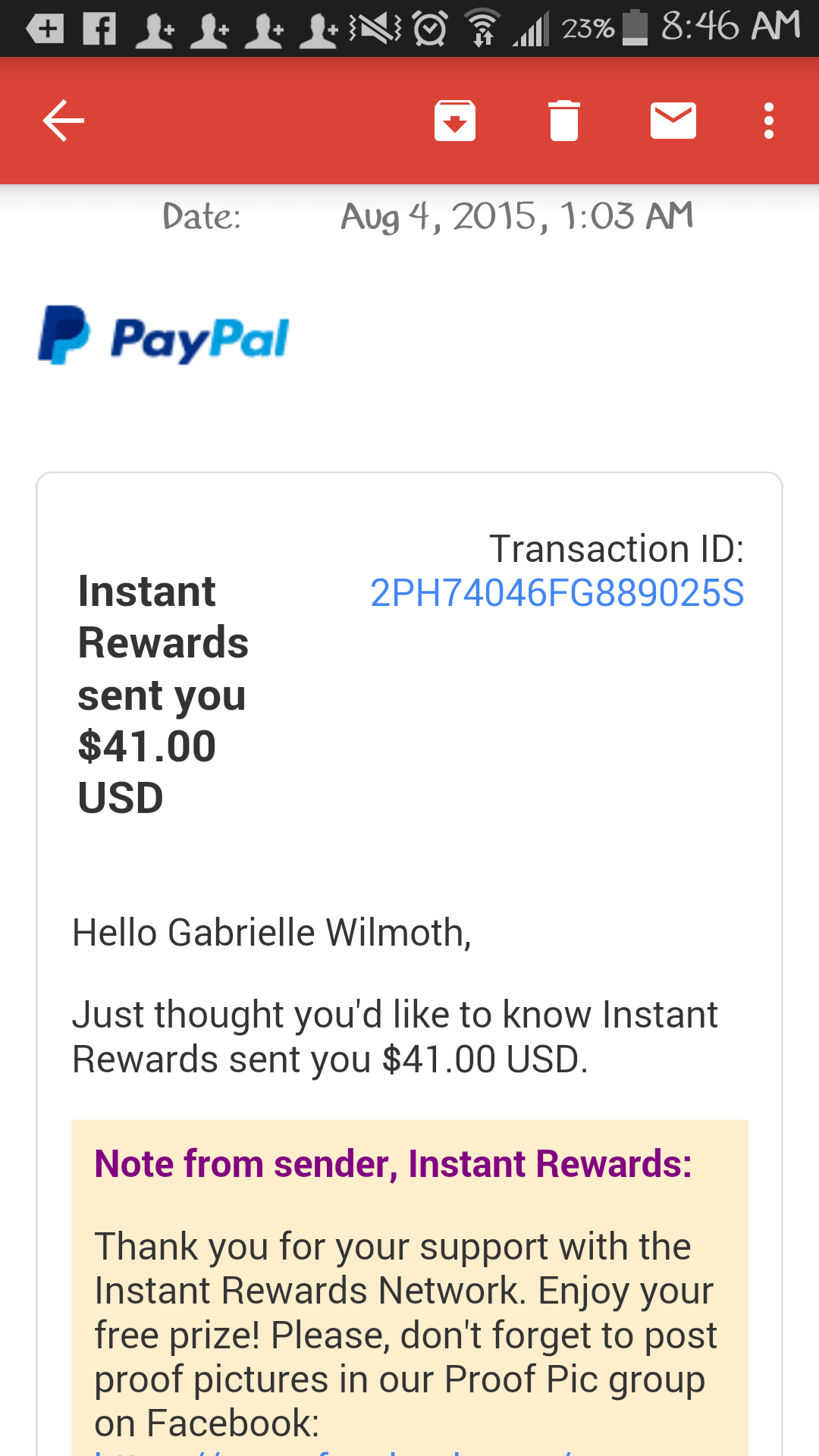Viewport: 819px width, 1456px height.
Task: Open the overflow menu
Action: (x=769, y=121)
